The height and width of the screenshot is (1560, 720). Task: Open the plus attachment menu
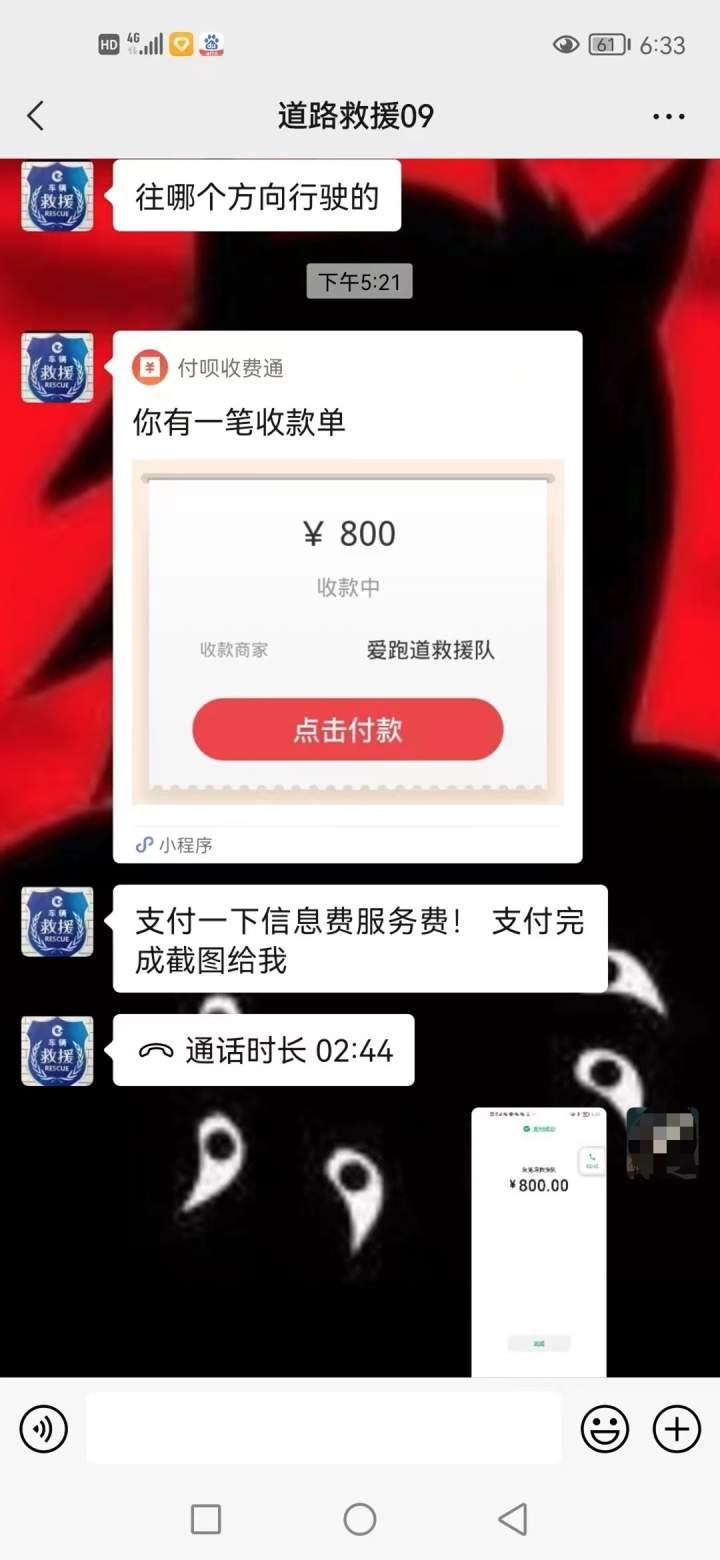coord(677,1429)
